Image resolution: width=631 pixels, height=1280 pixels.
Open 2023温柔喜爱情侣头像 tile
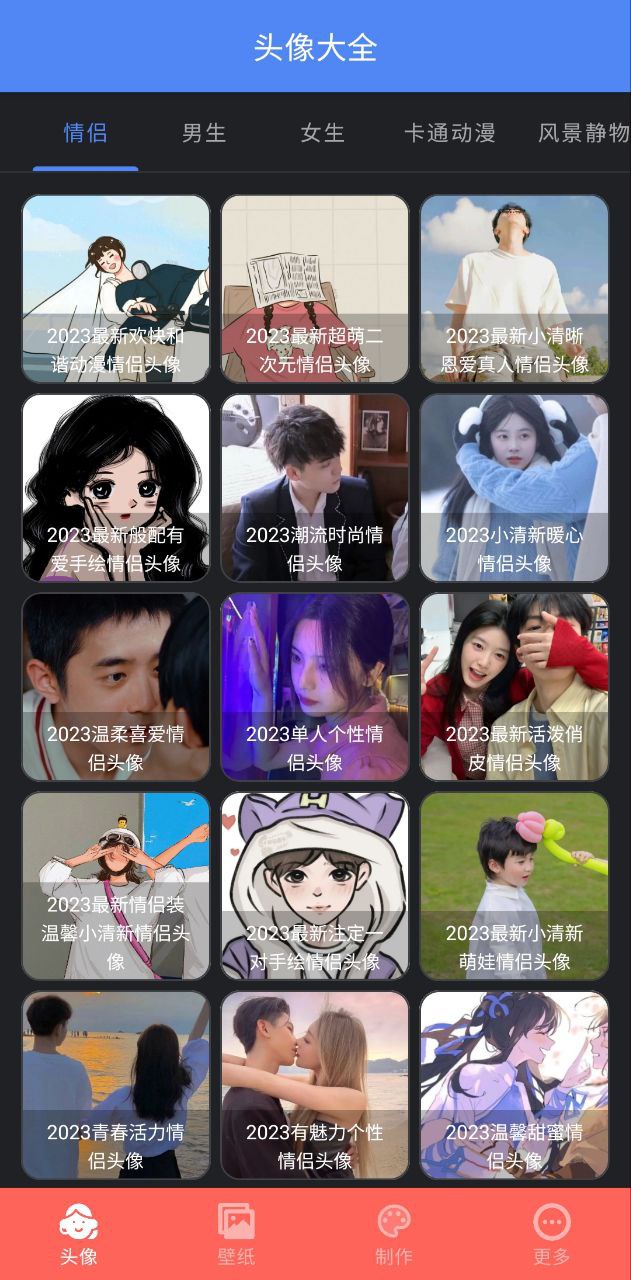116,686
